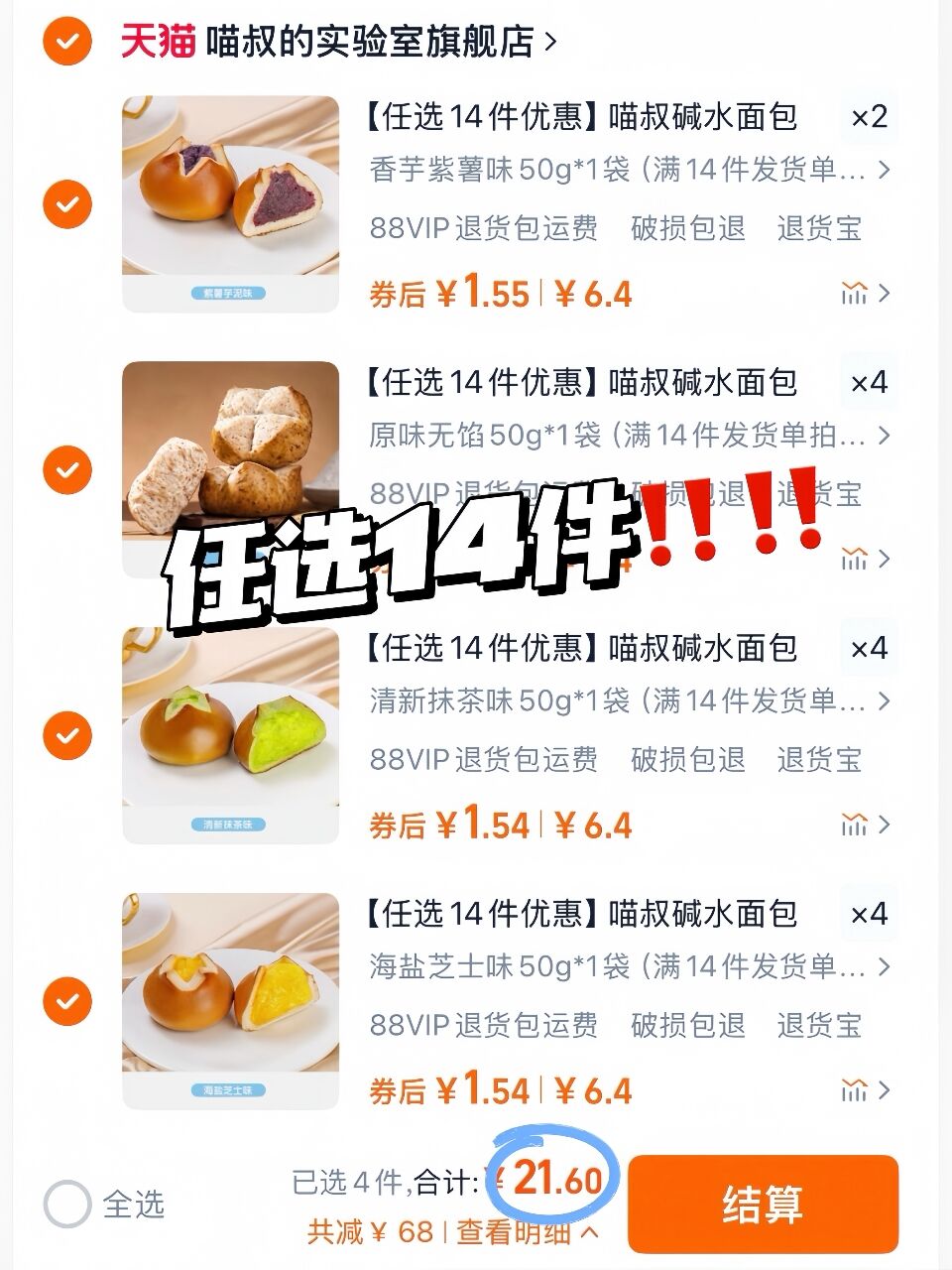Open the 清新抹茶味 product image
The image size is (952, 1270).
click(230, 734)
